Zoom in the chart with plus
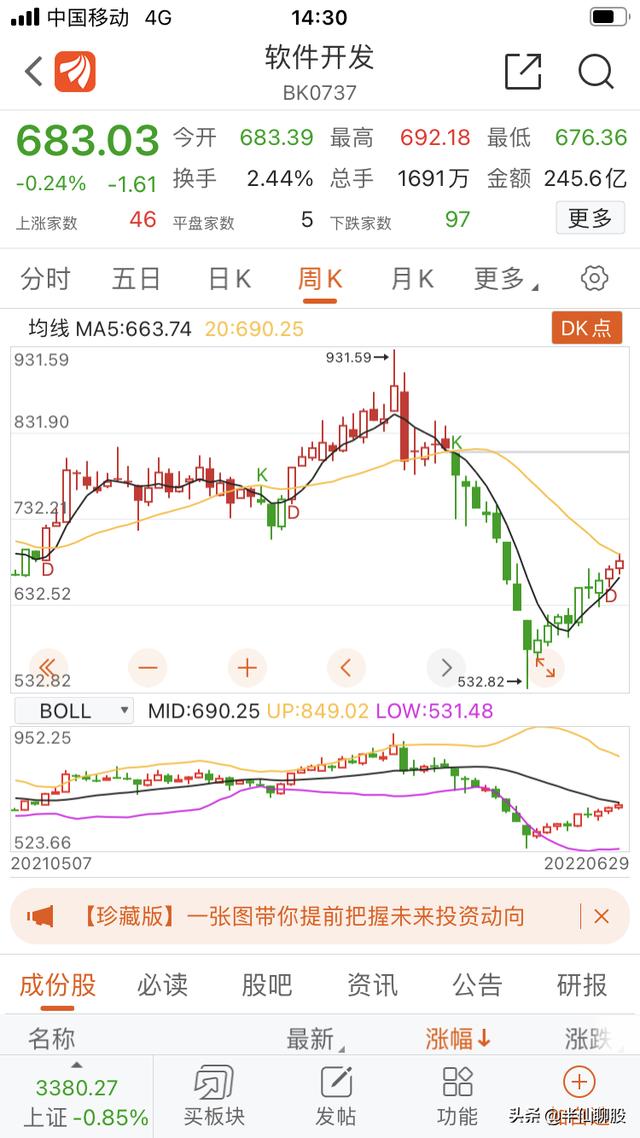This screenshot has width=640, height=1138. point(247,667)
